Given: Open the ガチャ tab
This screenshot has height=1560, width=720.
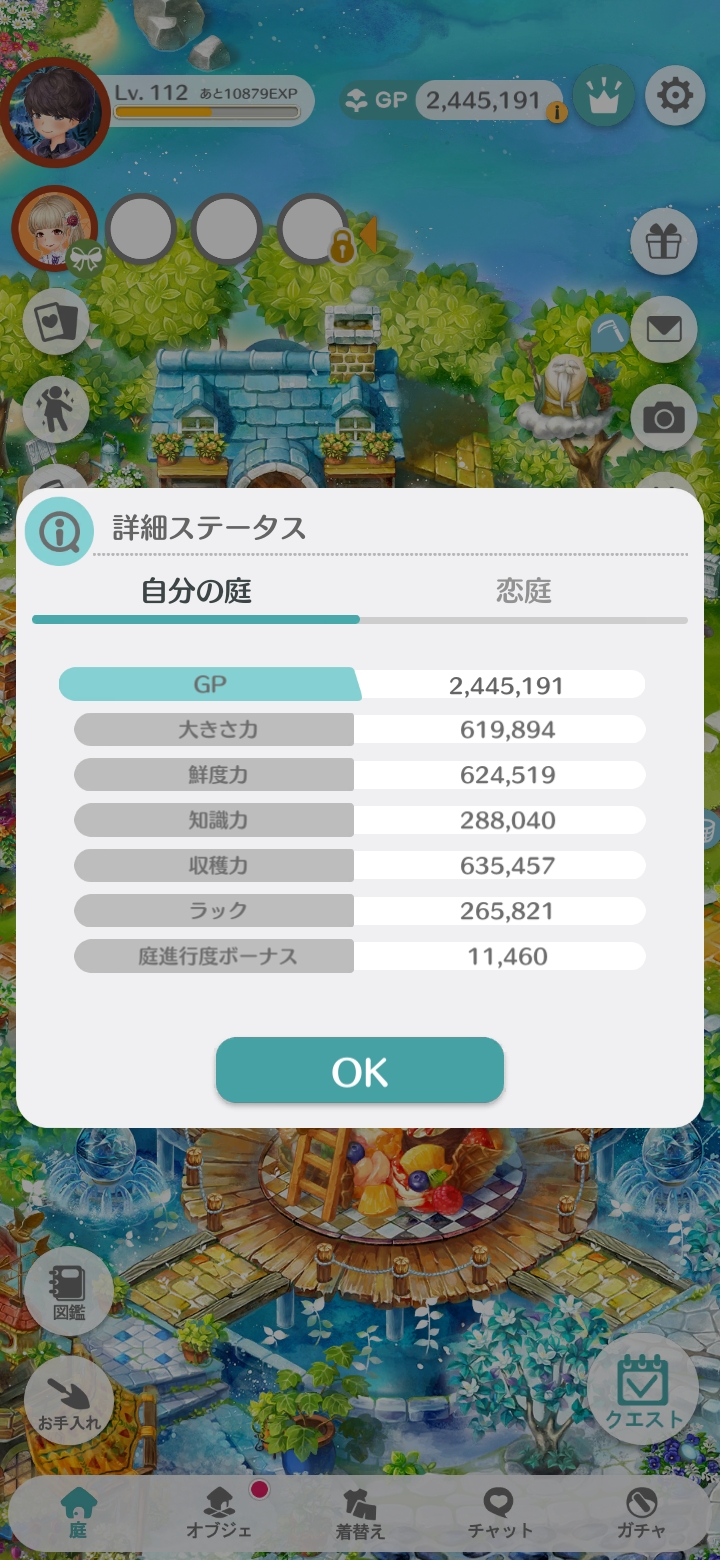Looking at the screenshot, I should pyautogui.click(x=641, y=1512).
